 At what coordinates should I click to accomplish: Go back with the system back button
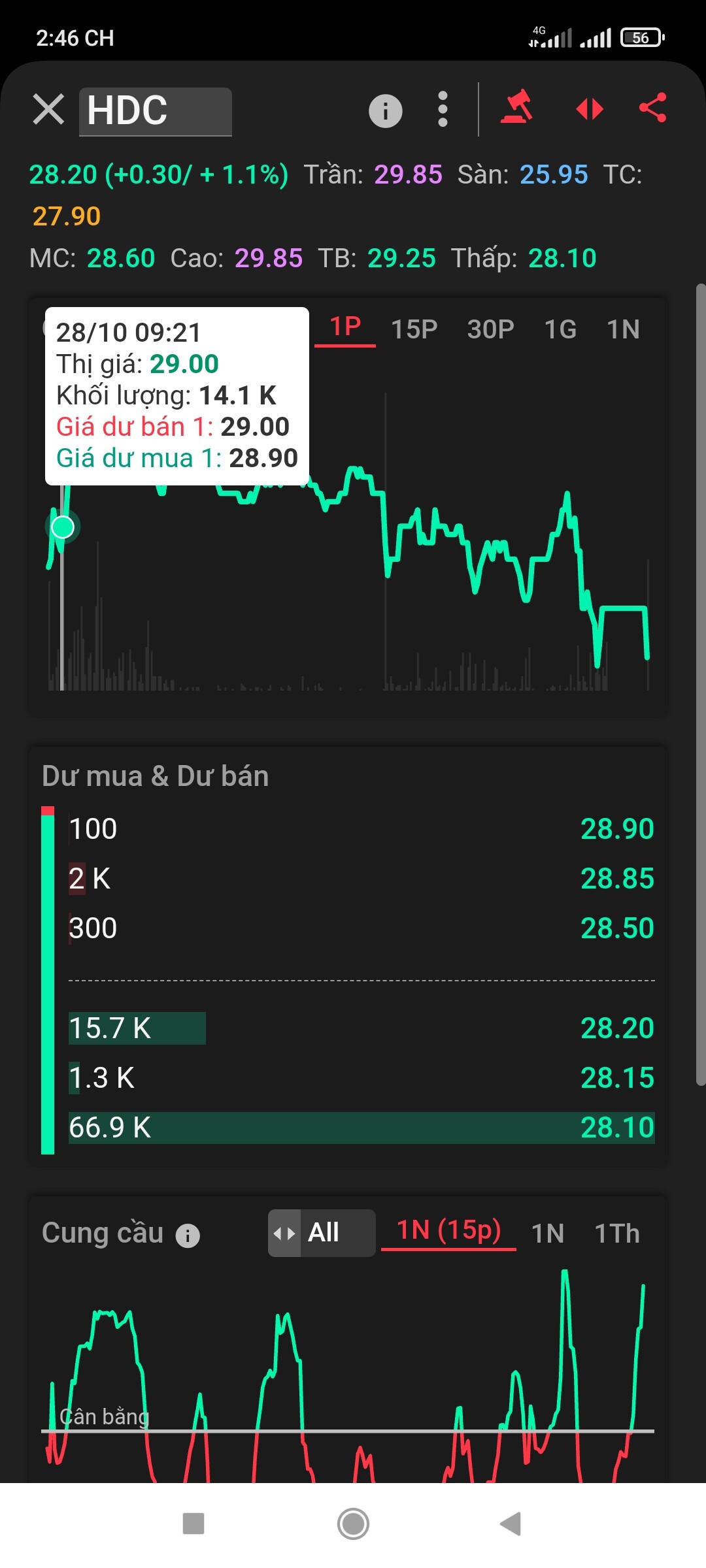pyautogui.click(x=511, y=1524)
